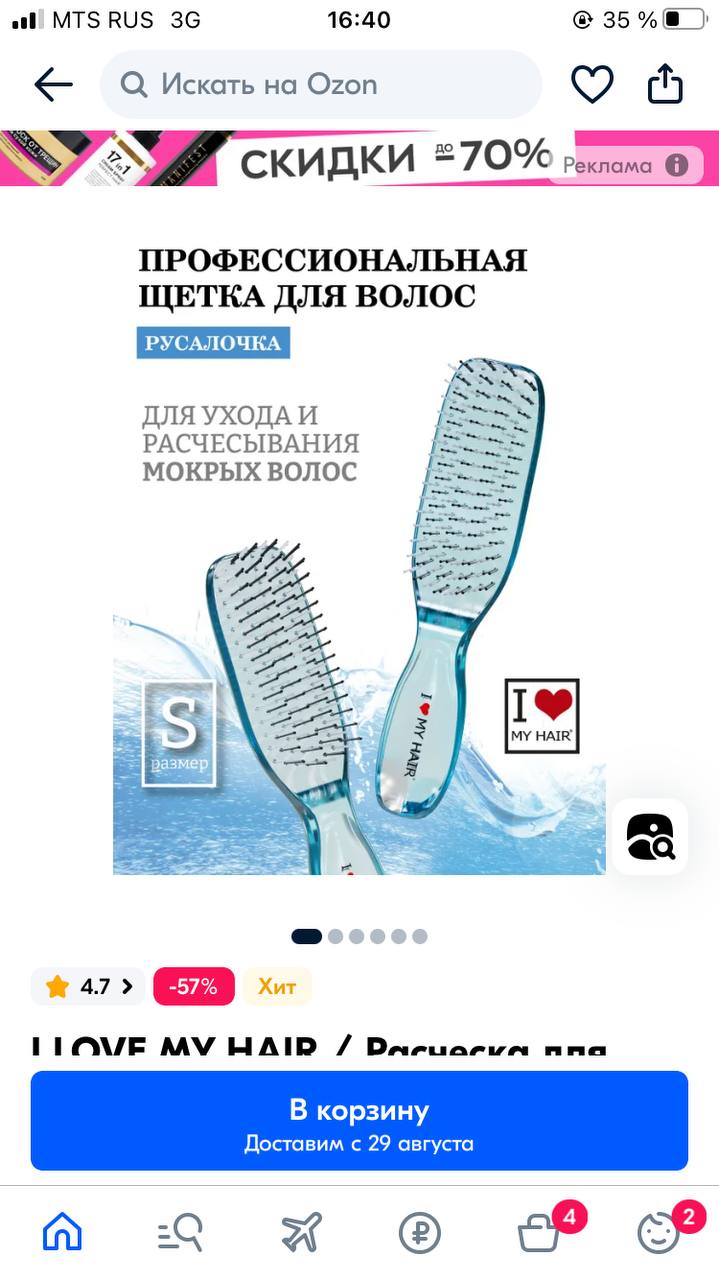Open the ruble finance tab

pos(419,1233)
